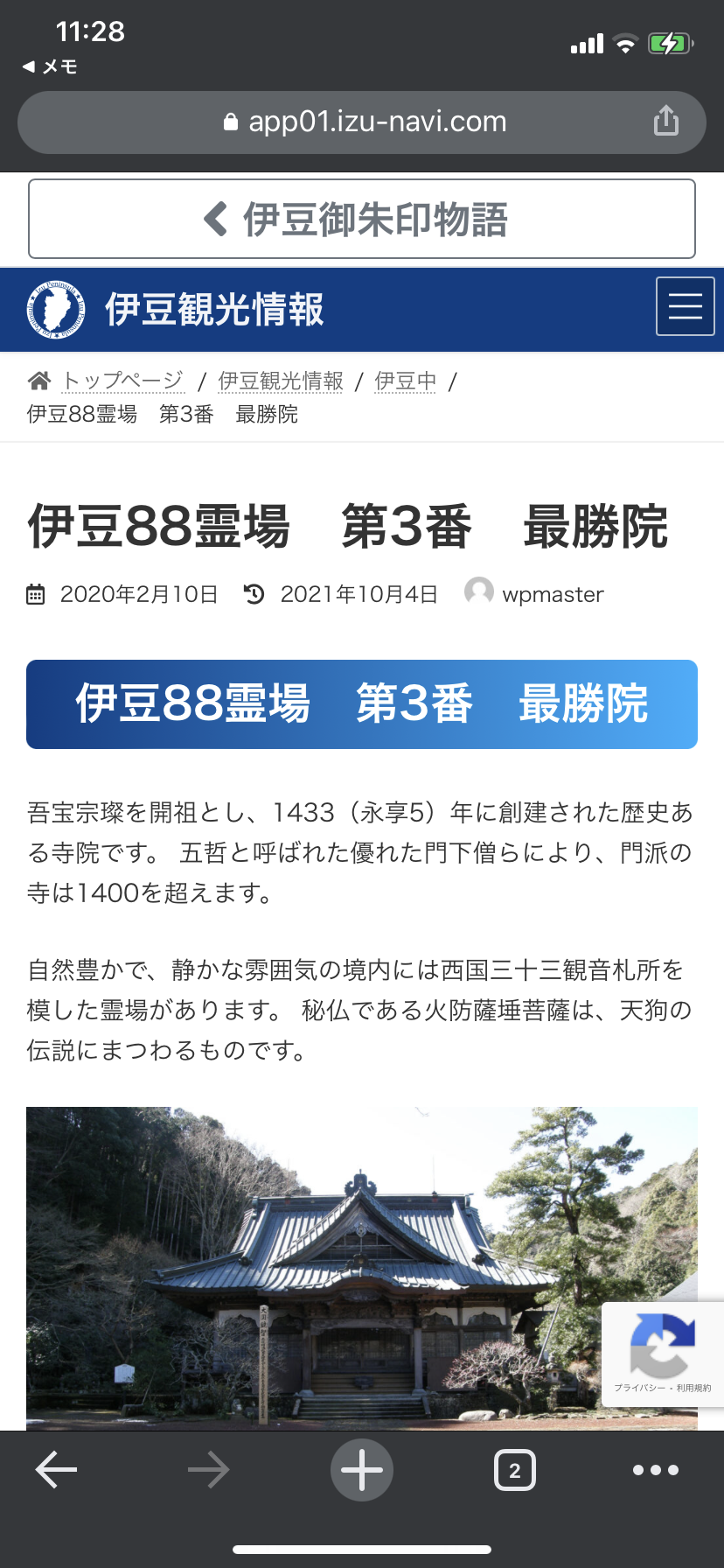The image size is (724, 1568).
Task: Open the 伊豆中 breadcrumb link
Action: 405,381
